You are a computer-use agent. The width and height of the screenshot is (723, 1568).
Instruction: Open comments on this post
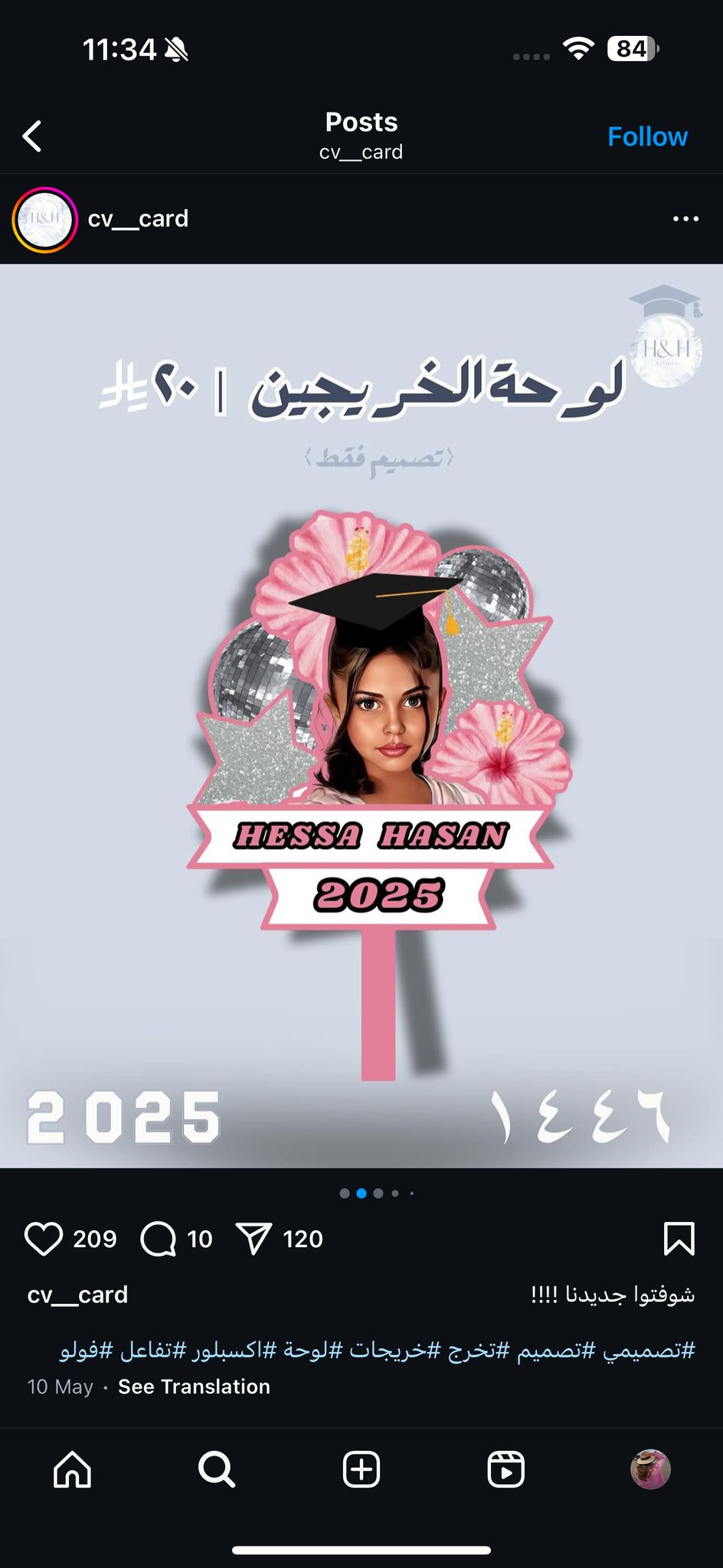tap(159, 1239)
